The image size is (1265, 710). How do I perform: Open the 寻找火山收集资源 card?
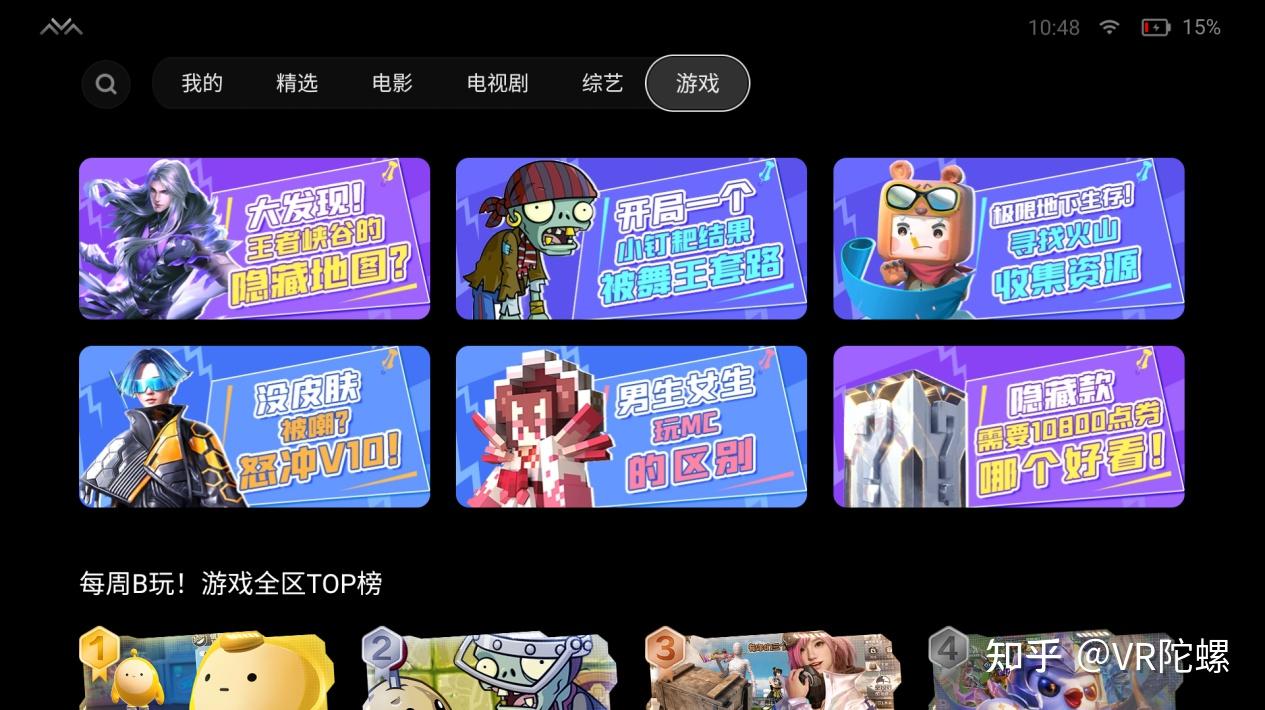pos(1008,238)
